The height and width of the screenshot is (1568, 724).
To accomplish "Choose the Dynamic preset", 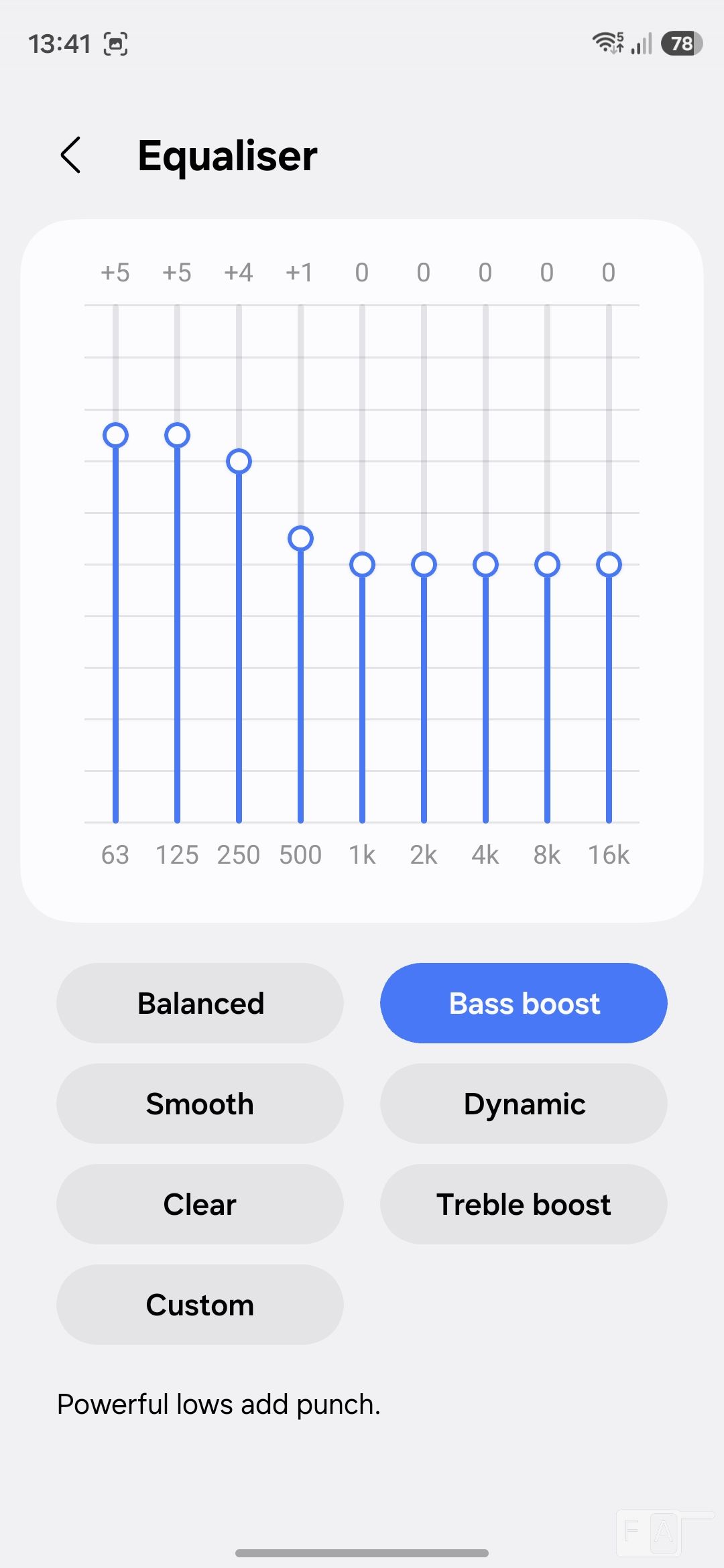I will click(x=524, y=1104).
